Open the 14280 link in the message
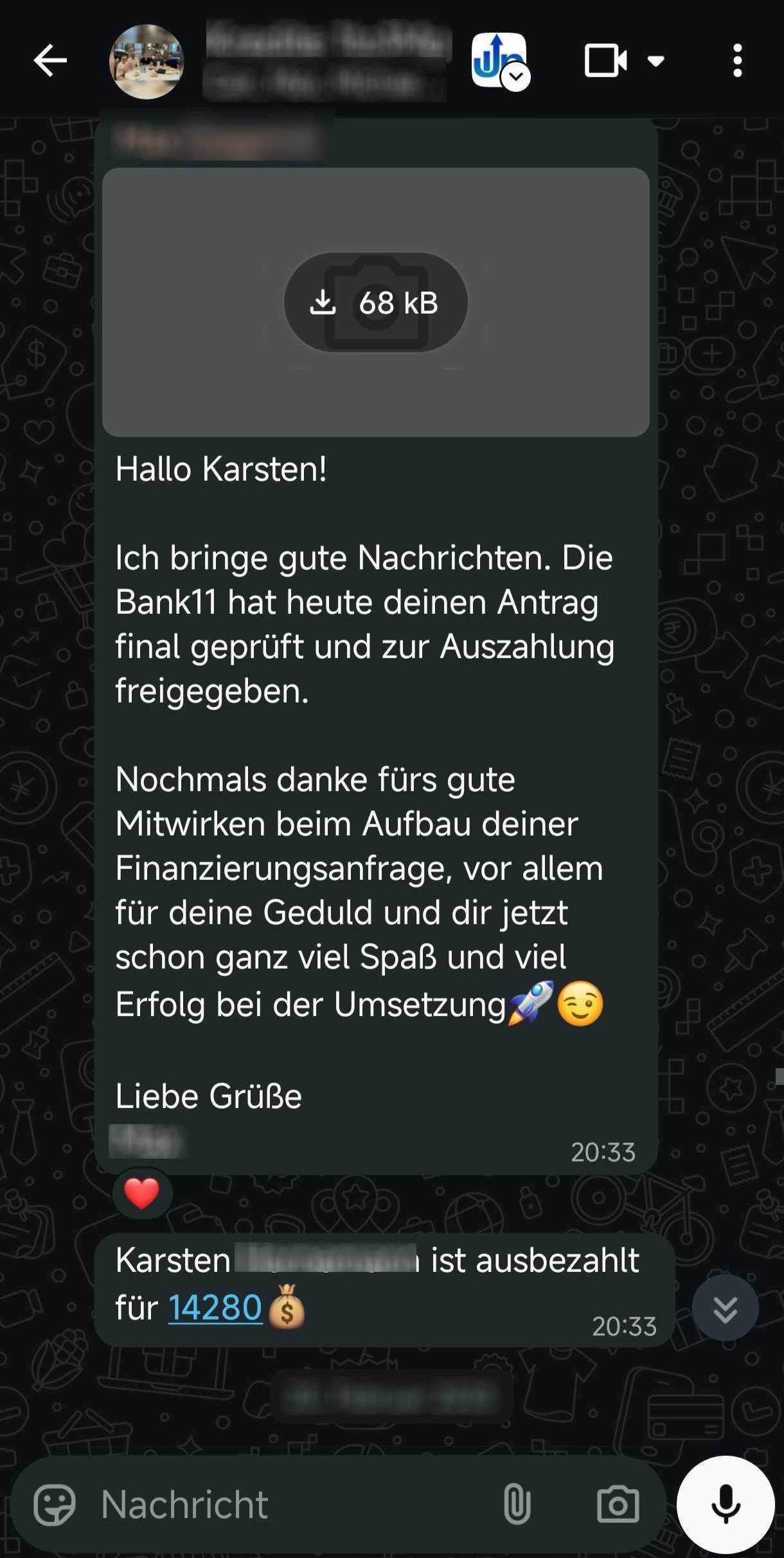 click(x=215, y=1307)
